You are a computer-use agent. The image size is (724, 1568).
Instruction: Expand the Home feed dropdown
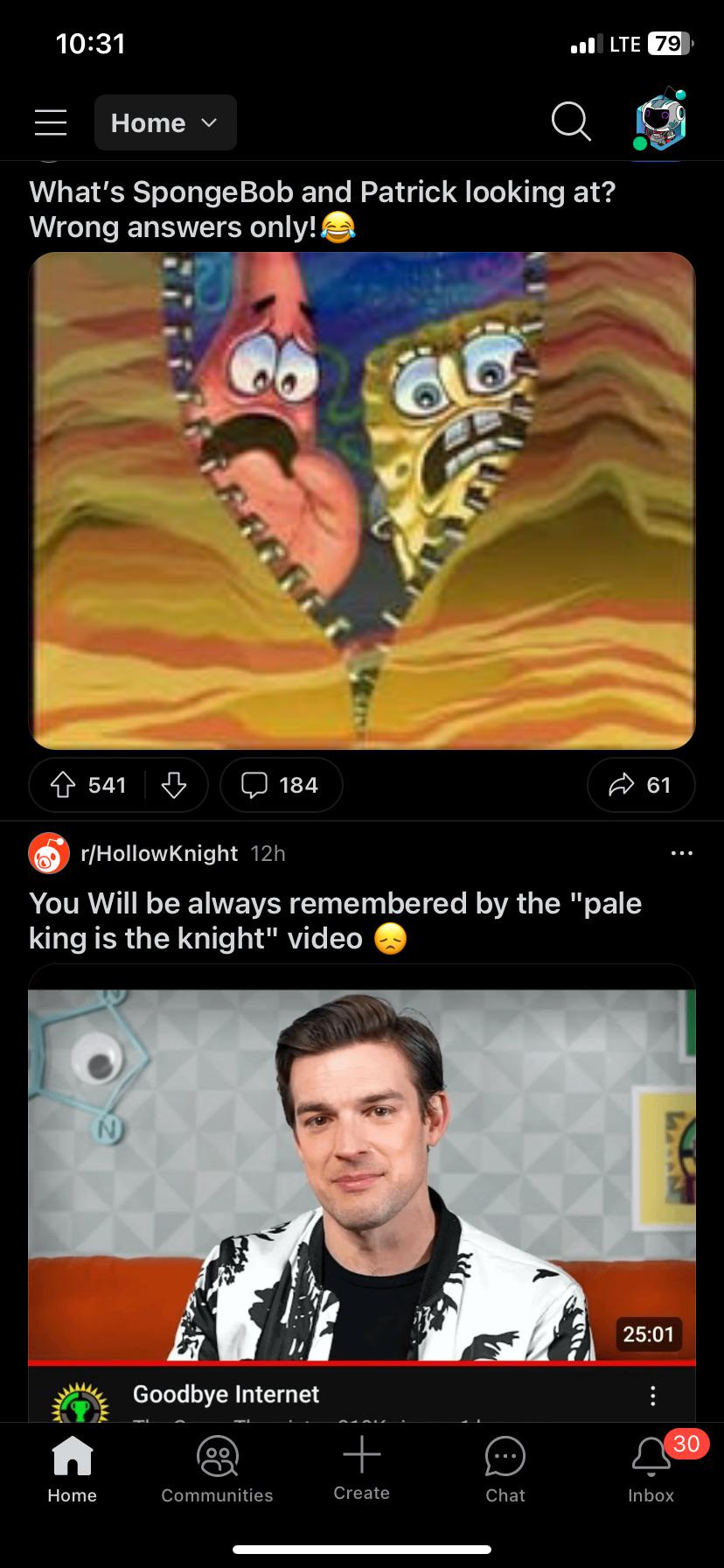coord(165,122)
